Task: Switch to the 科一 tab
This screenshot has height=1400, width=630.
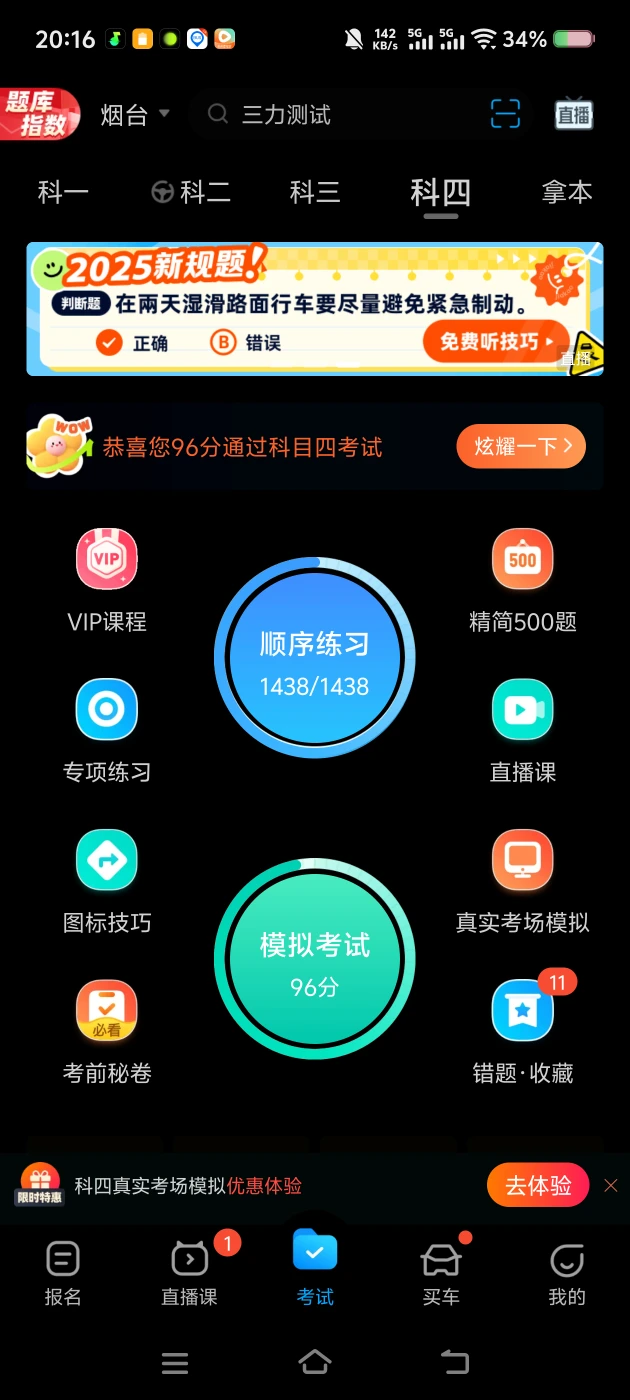Action: coord(63,192)
